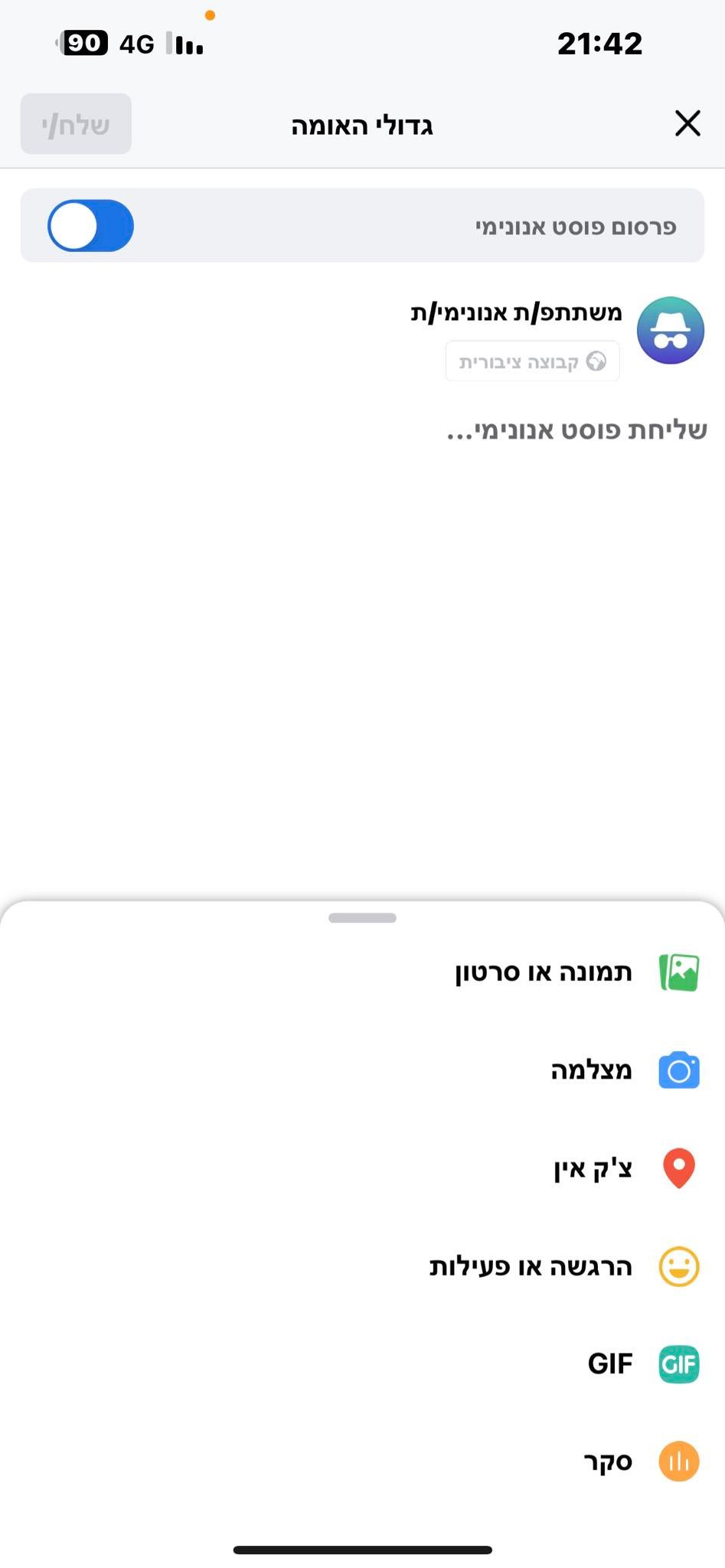
Task: Choose הרגשה או פעילות for the post
Action: point(567,1266)
